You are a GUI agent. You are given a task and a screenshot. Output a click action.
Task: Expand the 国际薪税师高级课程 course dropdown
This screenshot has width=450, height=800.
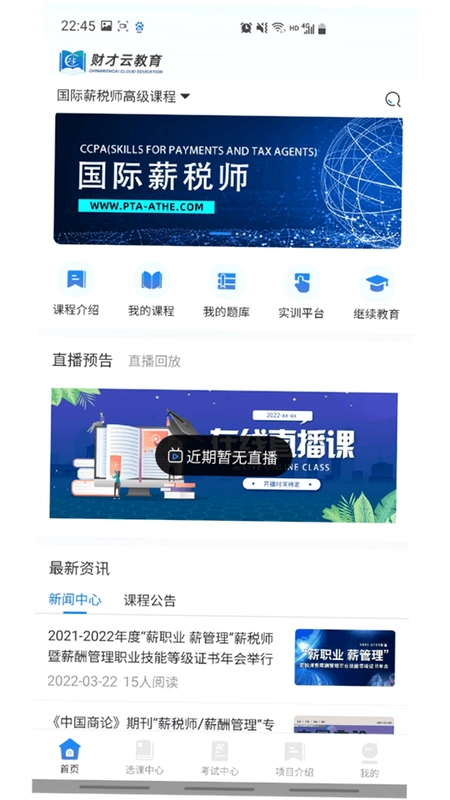123,96
